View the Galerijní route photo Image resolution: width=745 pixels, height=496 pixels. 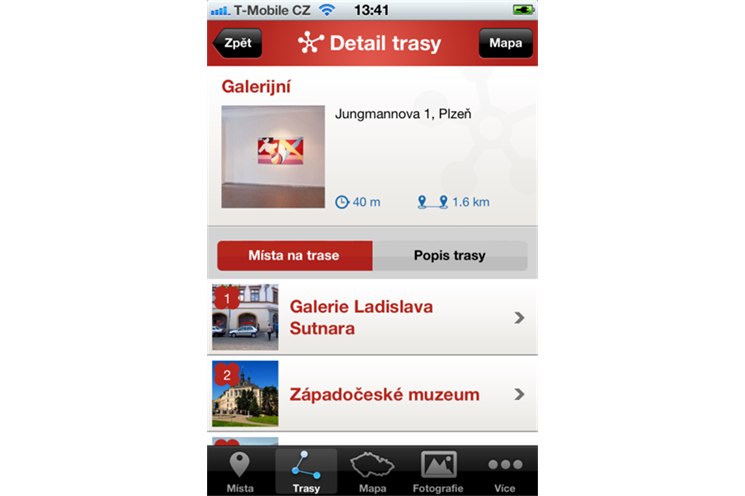[273, 156]
